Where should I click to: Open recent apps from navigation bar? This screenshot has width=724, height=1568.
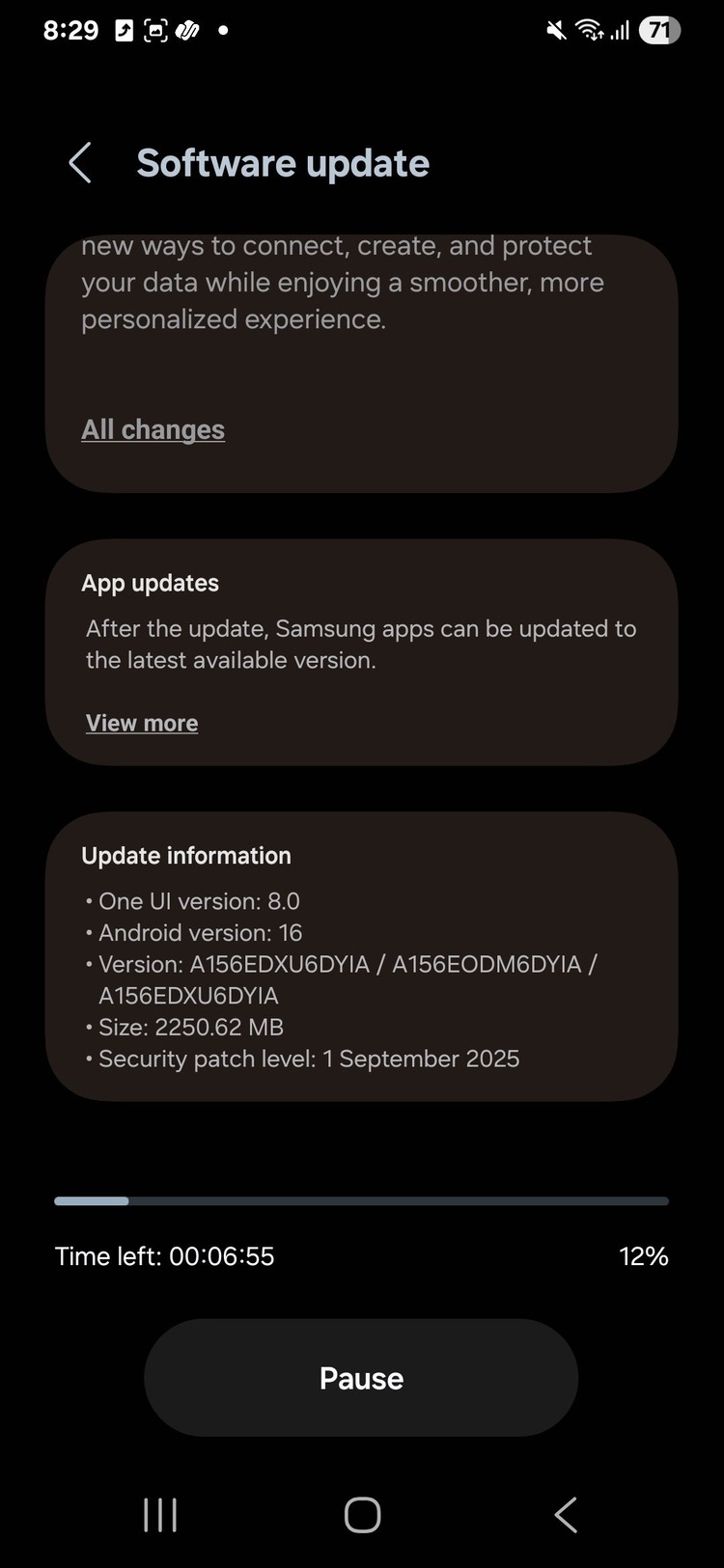click(x=160, y=1515)
